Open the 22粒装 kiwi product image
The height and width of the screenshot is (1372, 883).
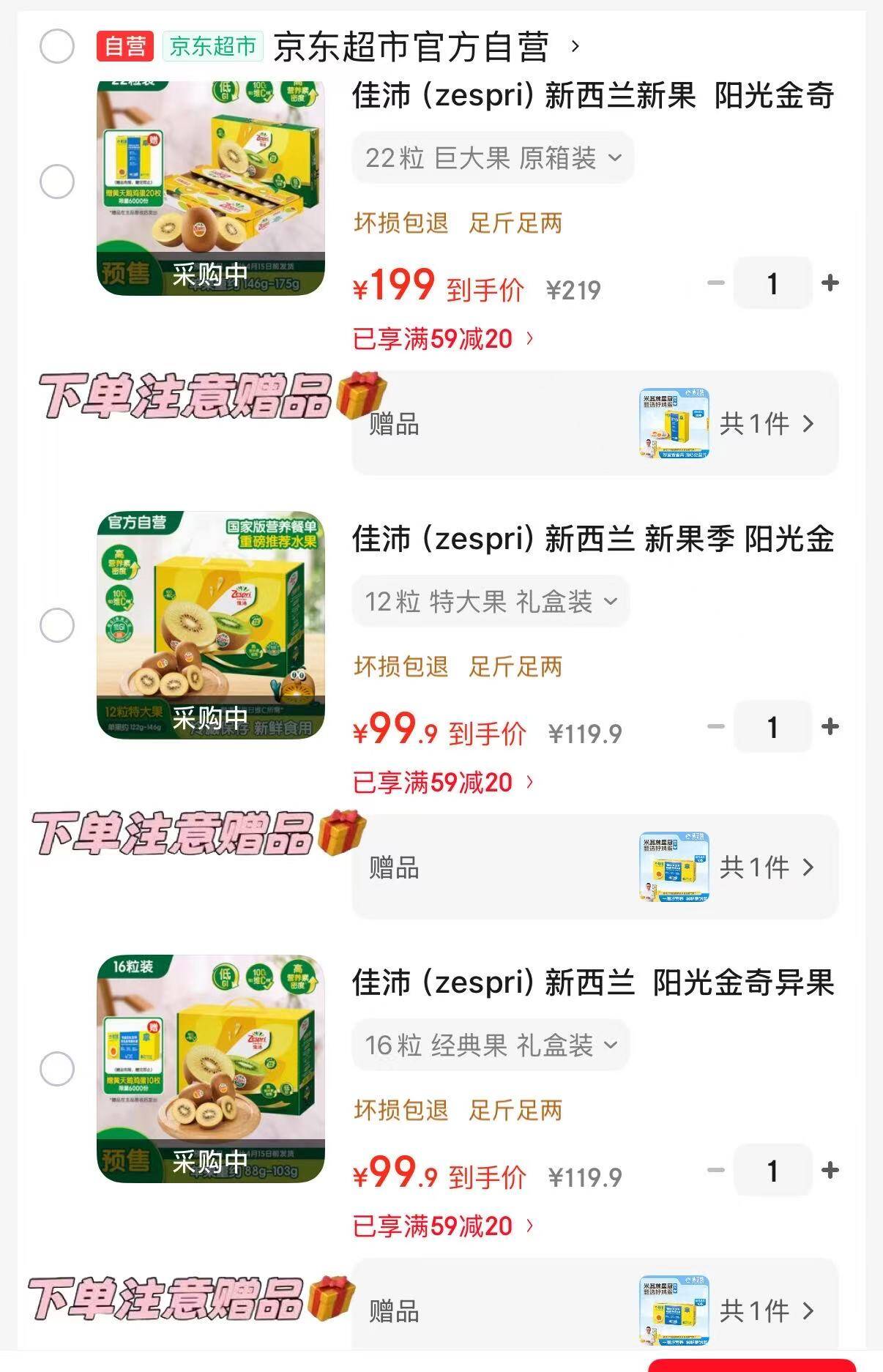[x=211, y=188]
